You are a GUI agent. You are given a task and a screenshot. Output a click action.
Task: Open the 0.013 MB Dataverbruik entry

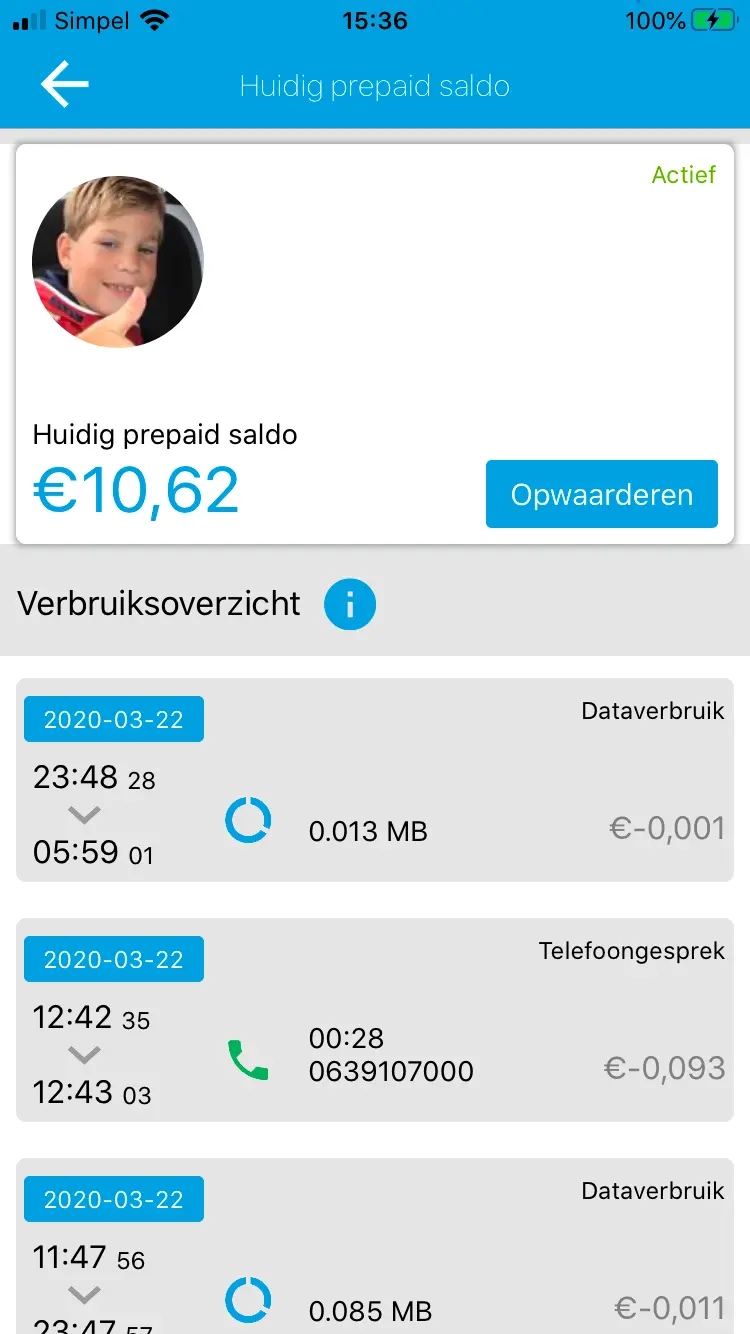[375, 780]
